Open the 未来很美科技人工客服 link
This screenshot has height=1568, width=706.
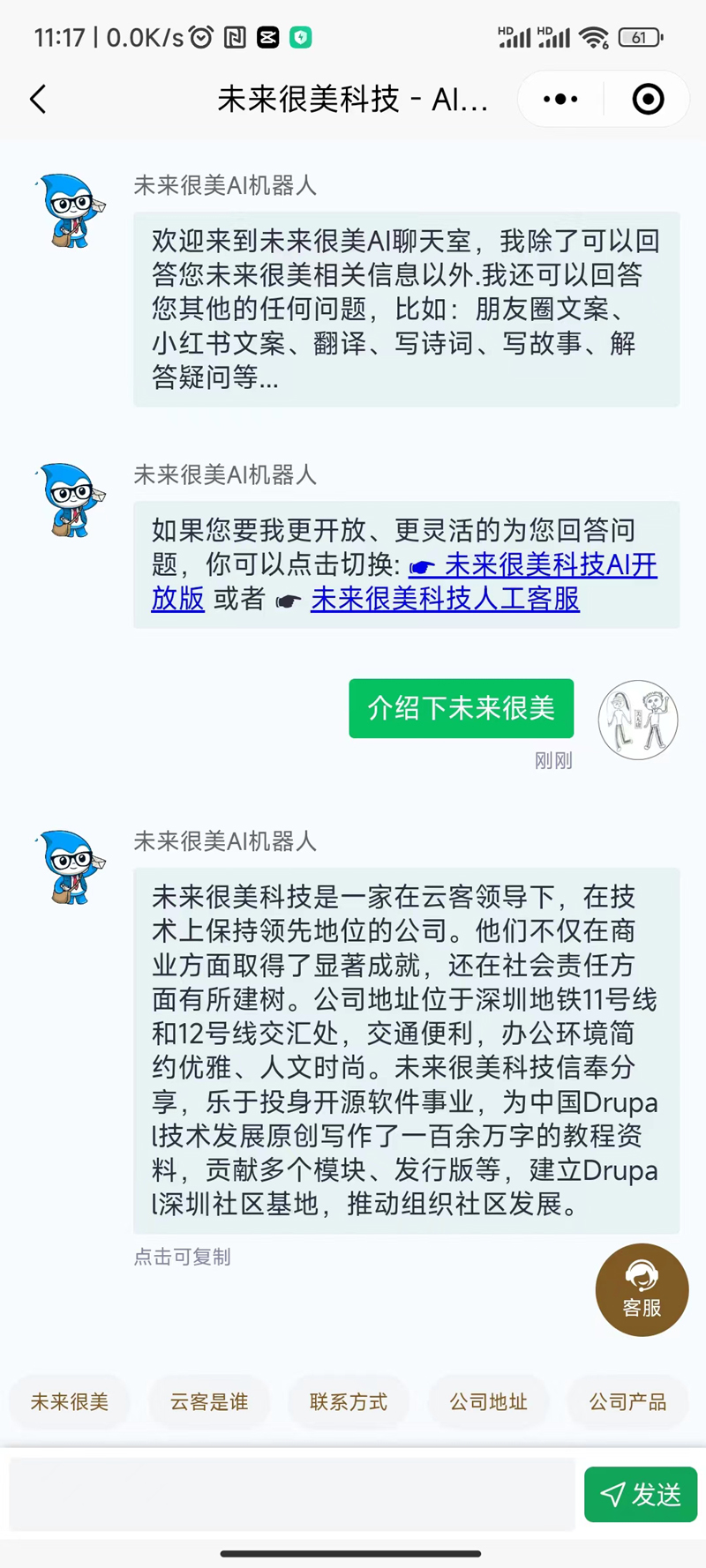[445, 600]
